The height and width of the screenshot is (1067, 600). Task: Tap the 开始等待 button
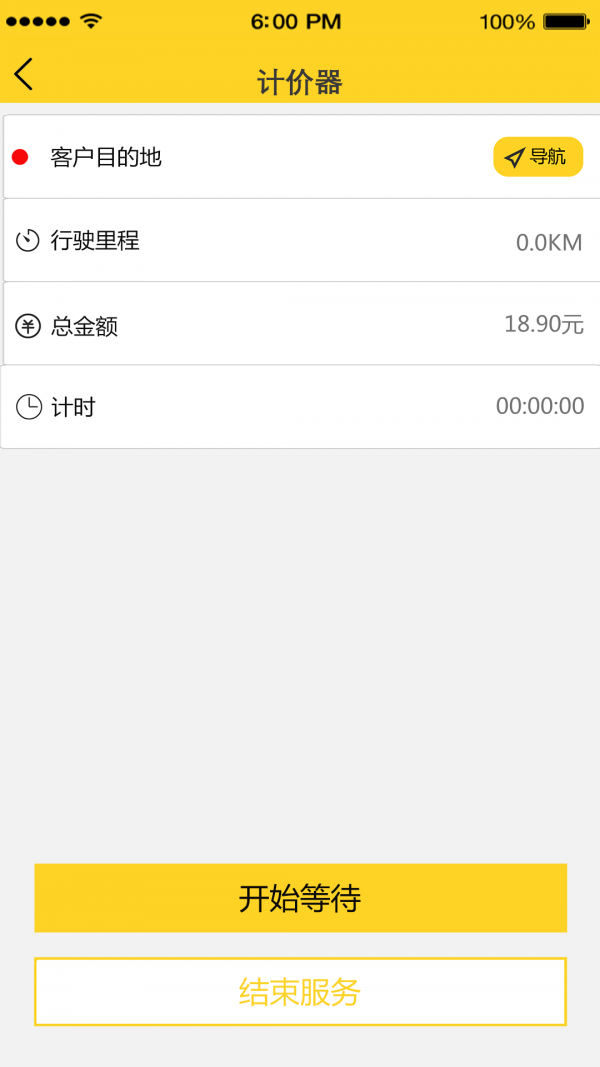click(300, 898)
